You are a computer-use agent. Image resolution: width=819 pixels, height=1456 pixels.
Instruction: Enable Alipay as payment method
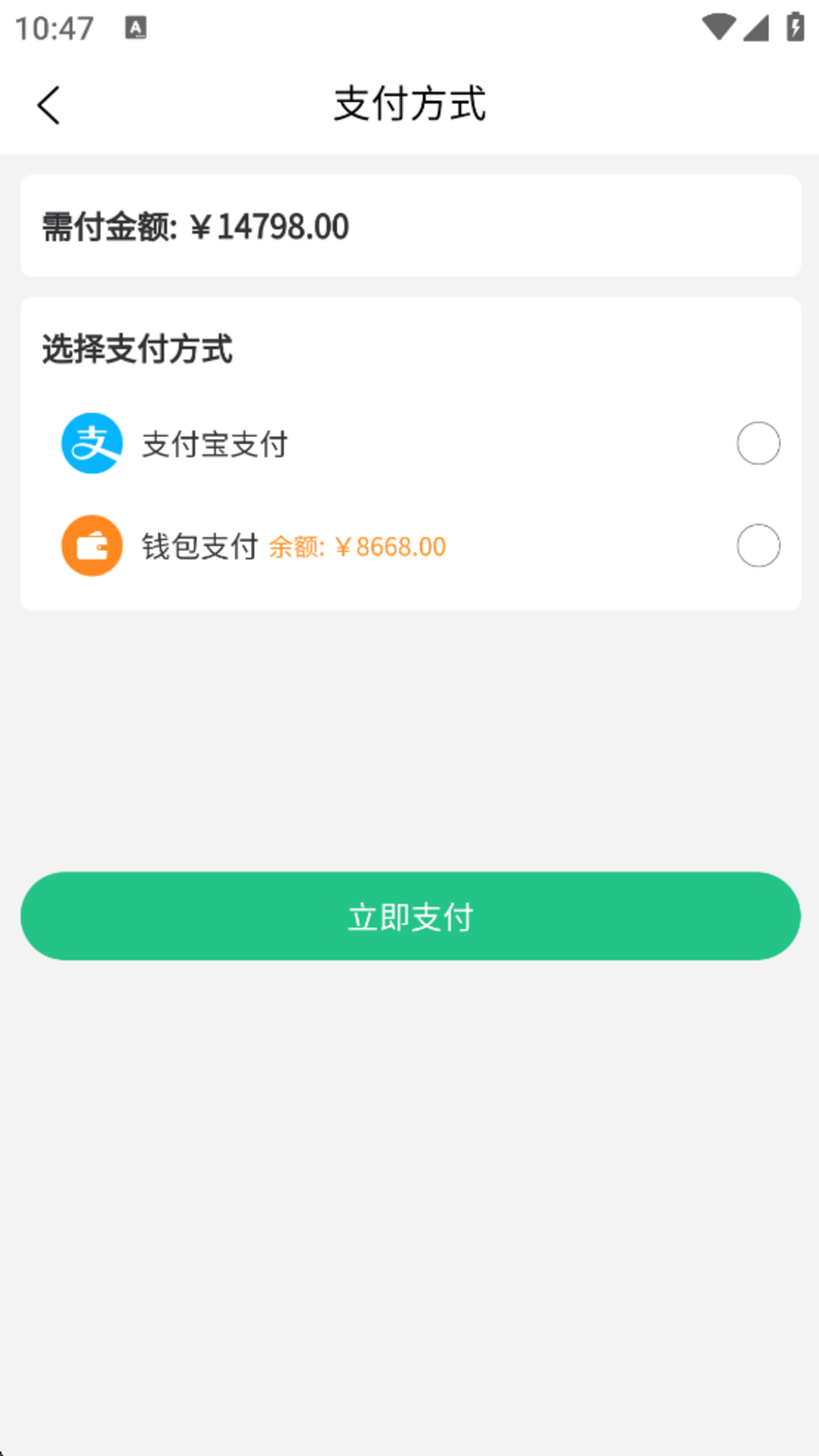(x=758, y=443)
